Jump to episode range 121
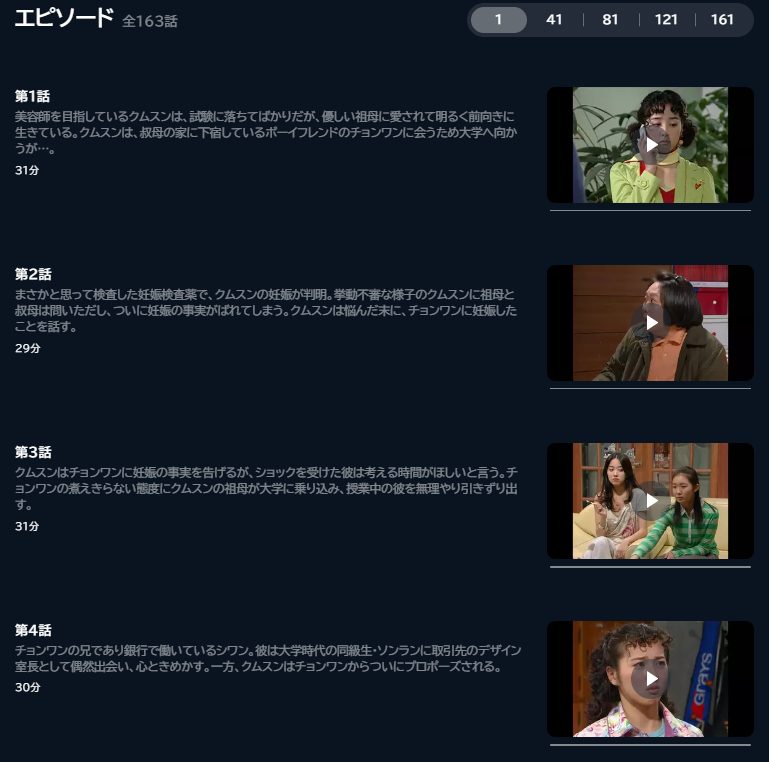The height and width of the screenshot is (762, 769). (x=666, y=20)
